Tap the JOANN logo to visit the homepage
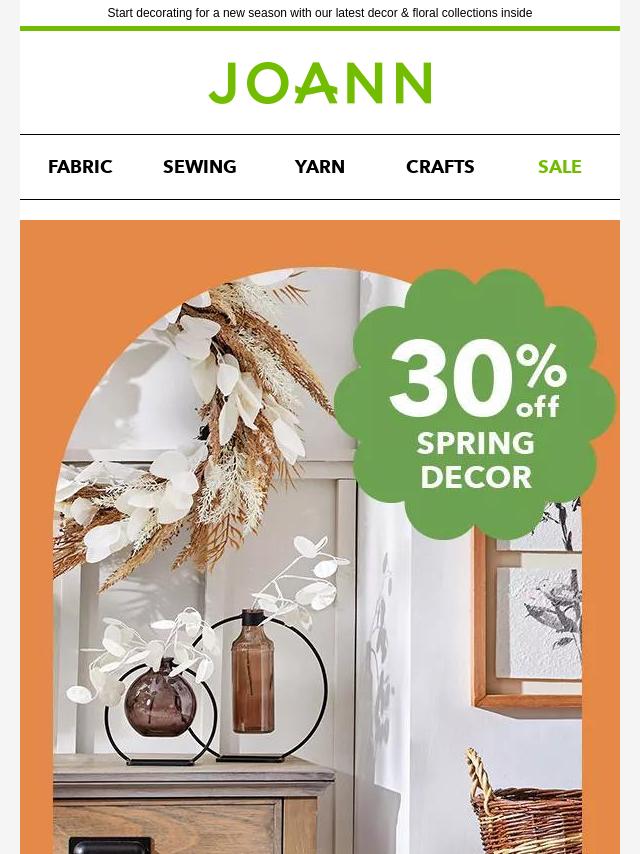The width and height of the screenshot is (640, 854). tap(320, 83)
